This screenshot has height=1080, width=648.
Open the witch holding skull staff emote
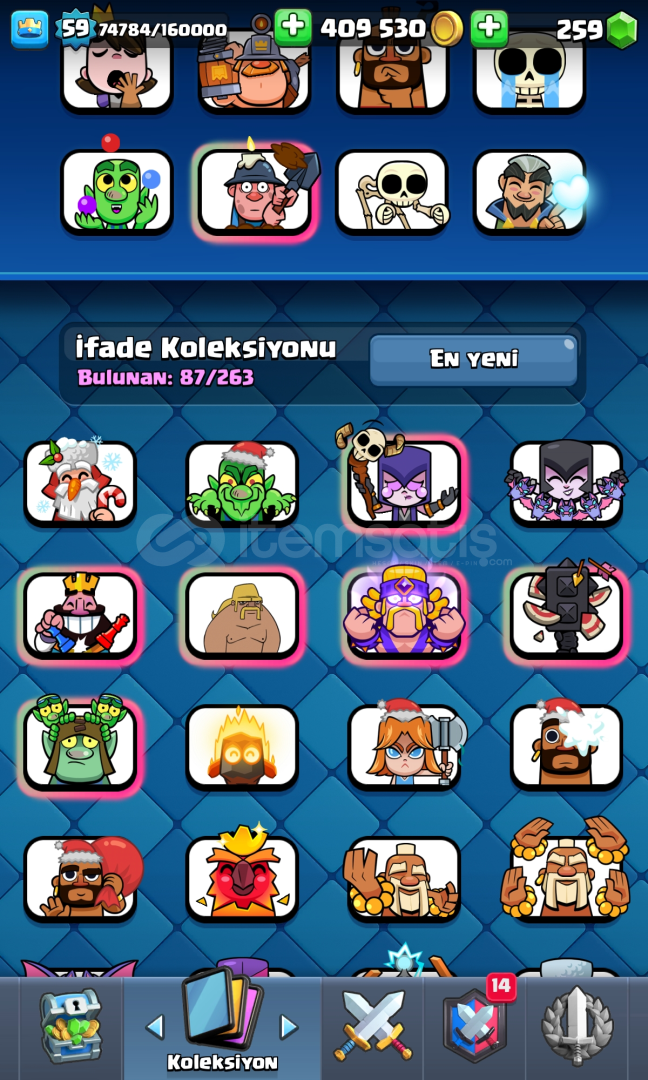(404, 483)
